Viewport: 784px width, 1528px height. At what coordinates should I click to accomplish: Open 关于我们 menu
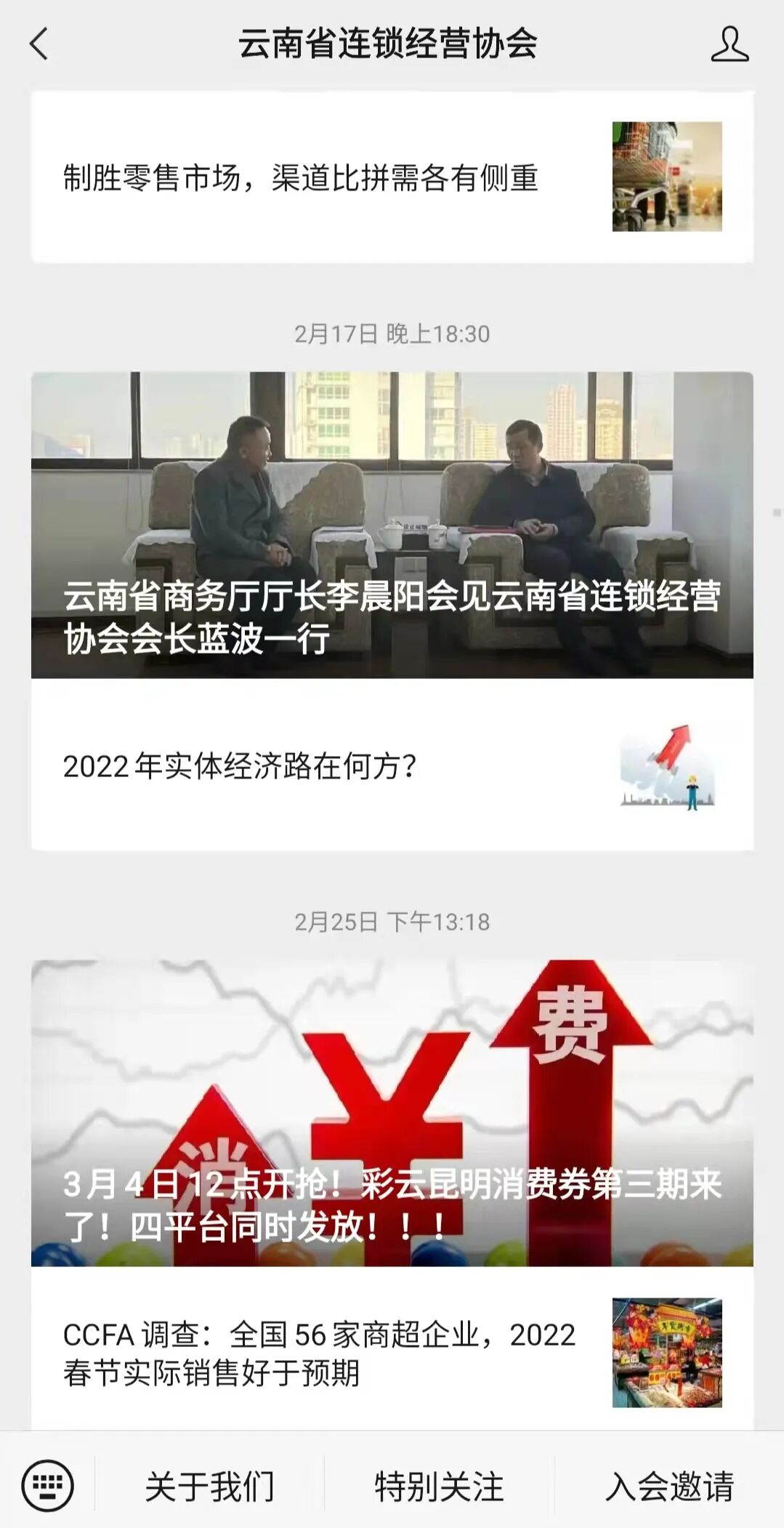209,1486
